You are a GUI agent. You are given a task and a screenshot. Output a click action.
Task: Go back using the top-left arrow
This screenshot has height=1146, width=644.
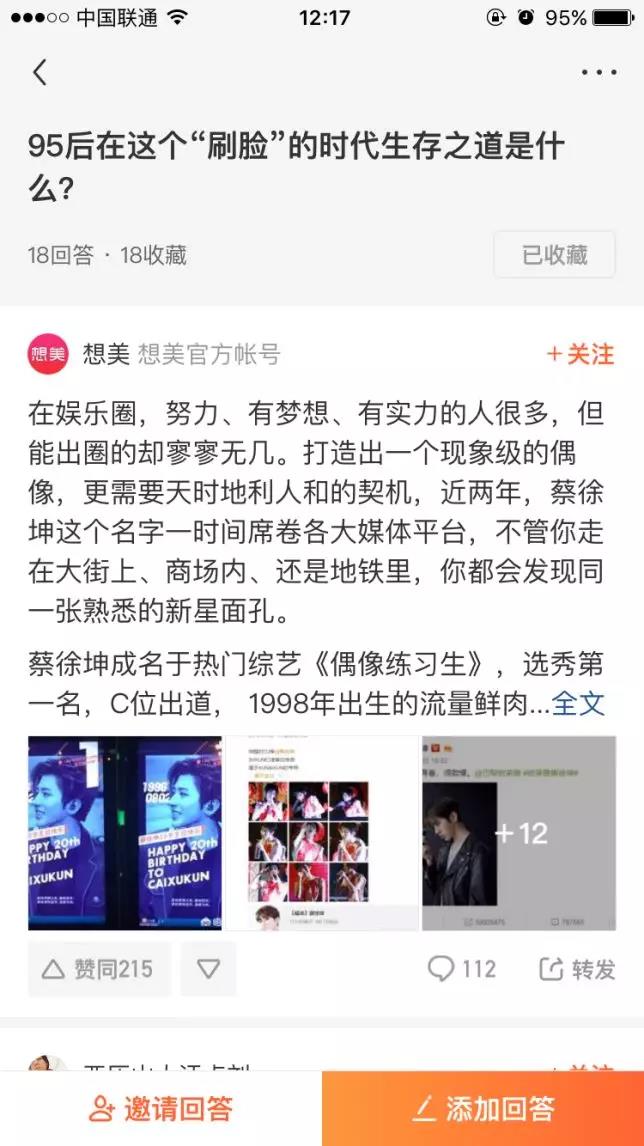[40, 72]
